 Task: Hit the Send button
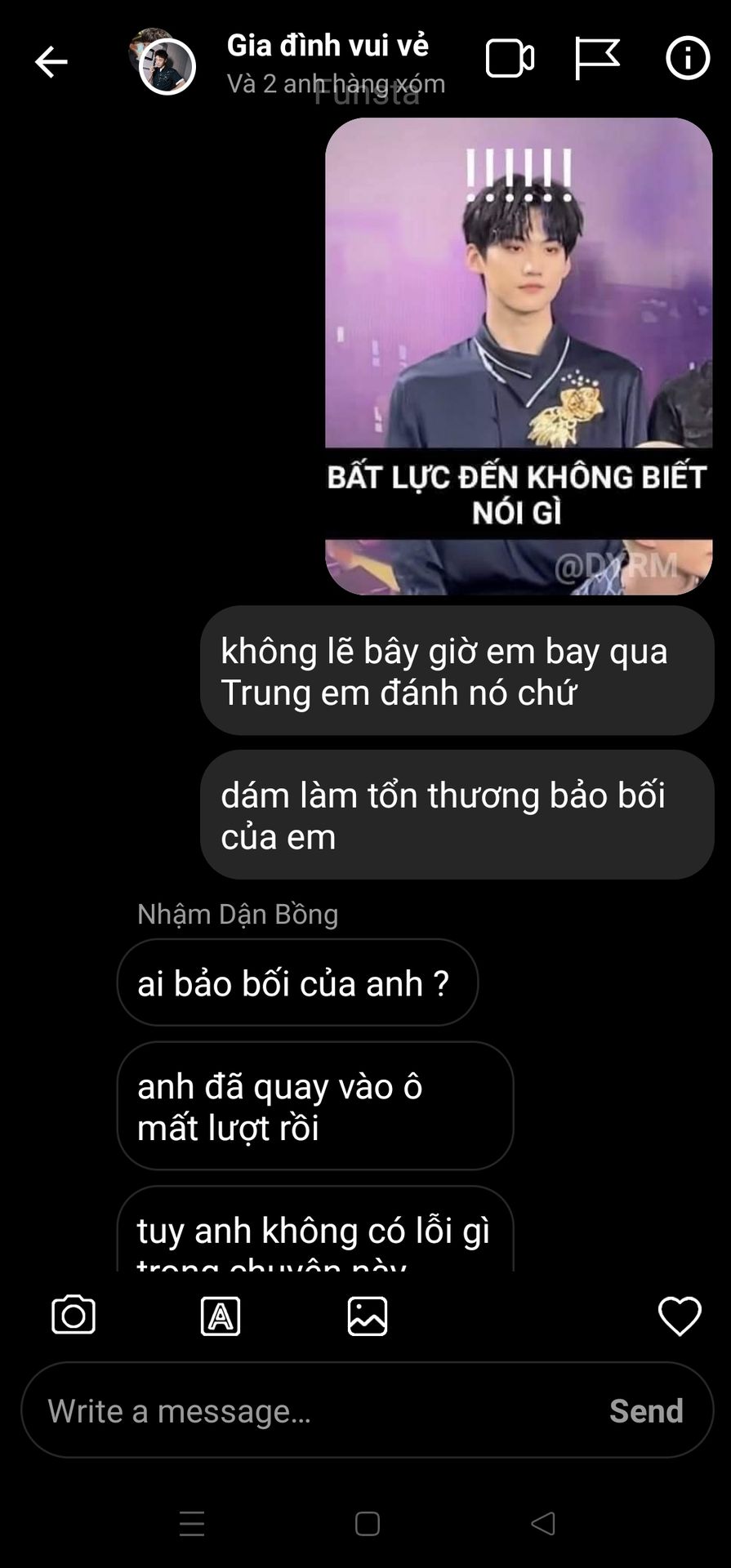click(646, 1410)
